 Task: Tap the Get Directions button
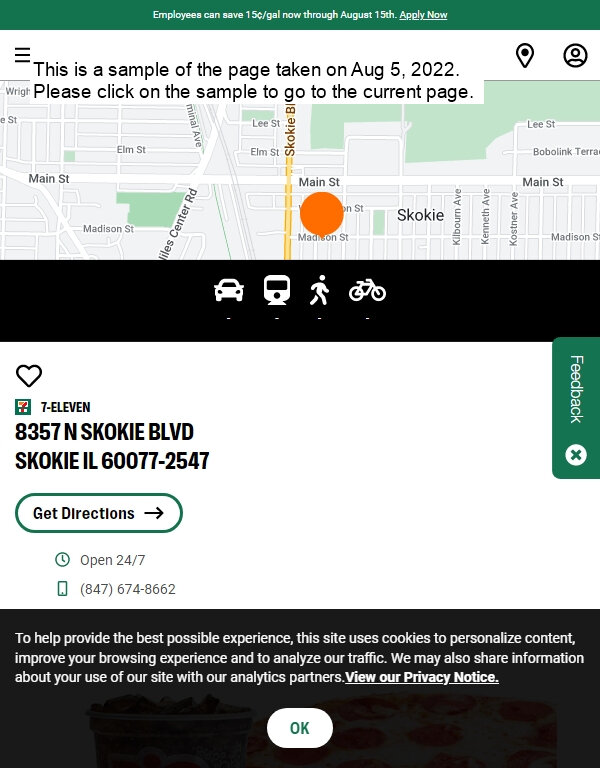coord(99,513)
